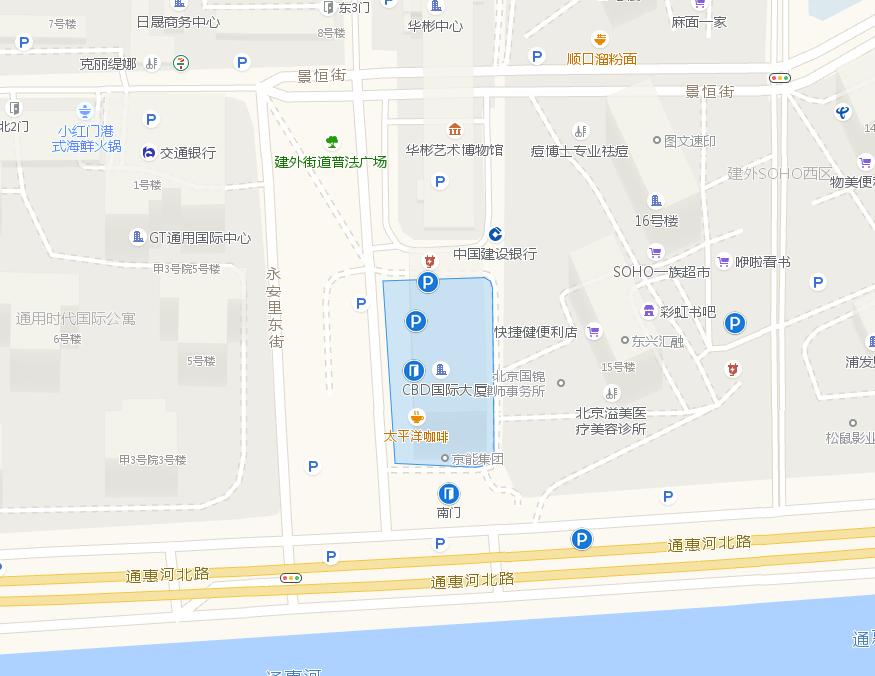The width and height of the screenshot is (875, 676).
Task: Select the CBD国际大厦 building marker
Action: 441,370
